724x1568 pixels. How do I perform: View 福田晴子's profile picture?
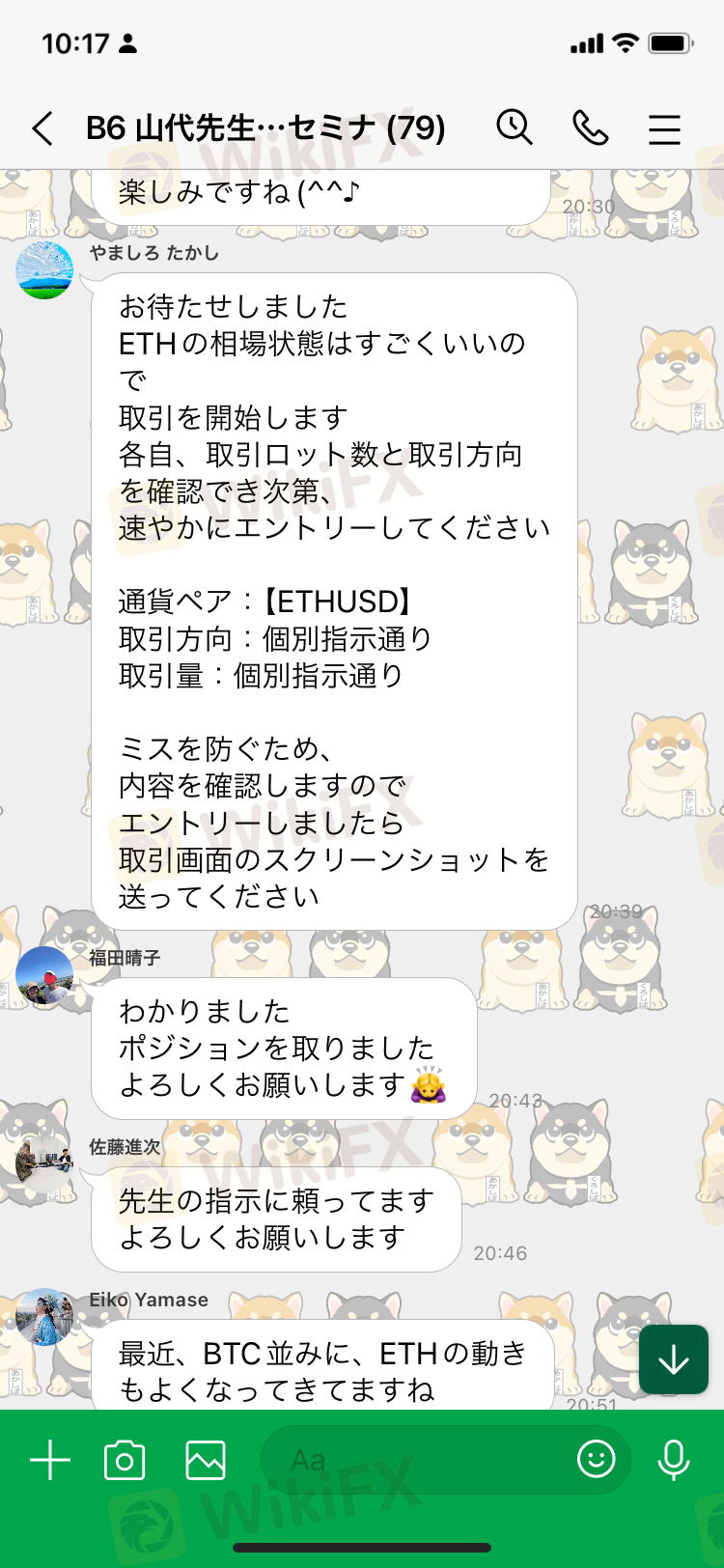44,975
